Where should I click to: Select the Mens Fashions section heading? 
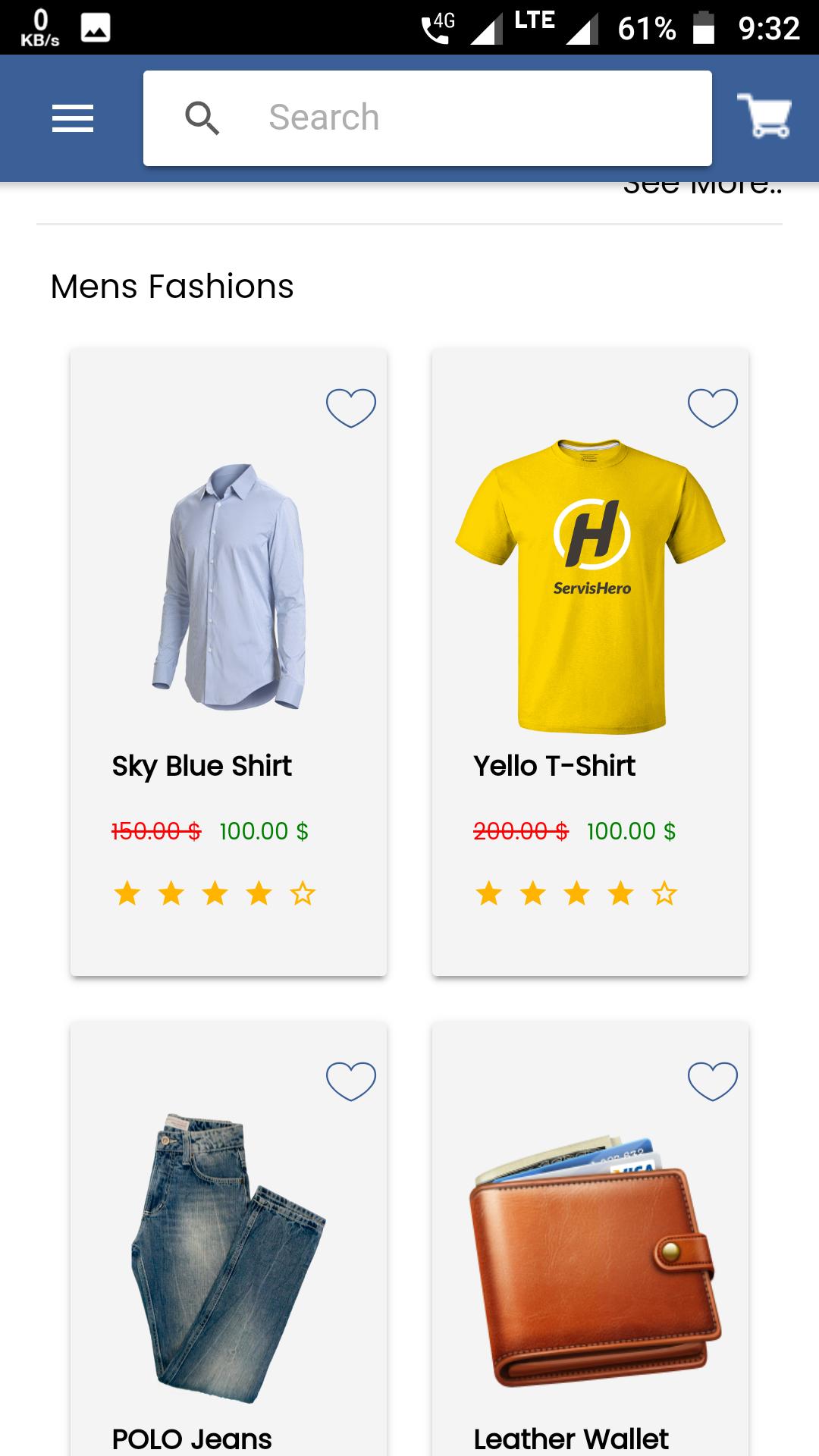tap(171, 286)
